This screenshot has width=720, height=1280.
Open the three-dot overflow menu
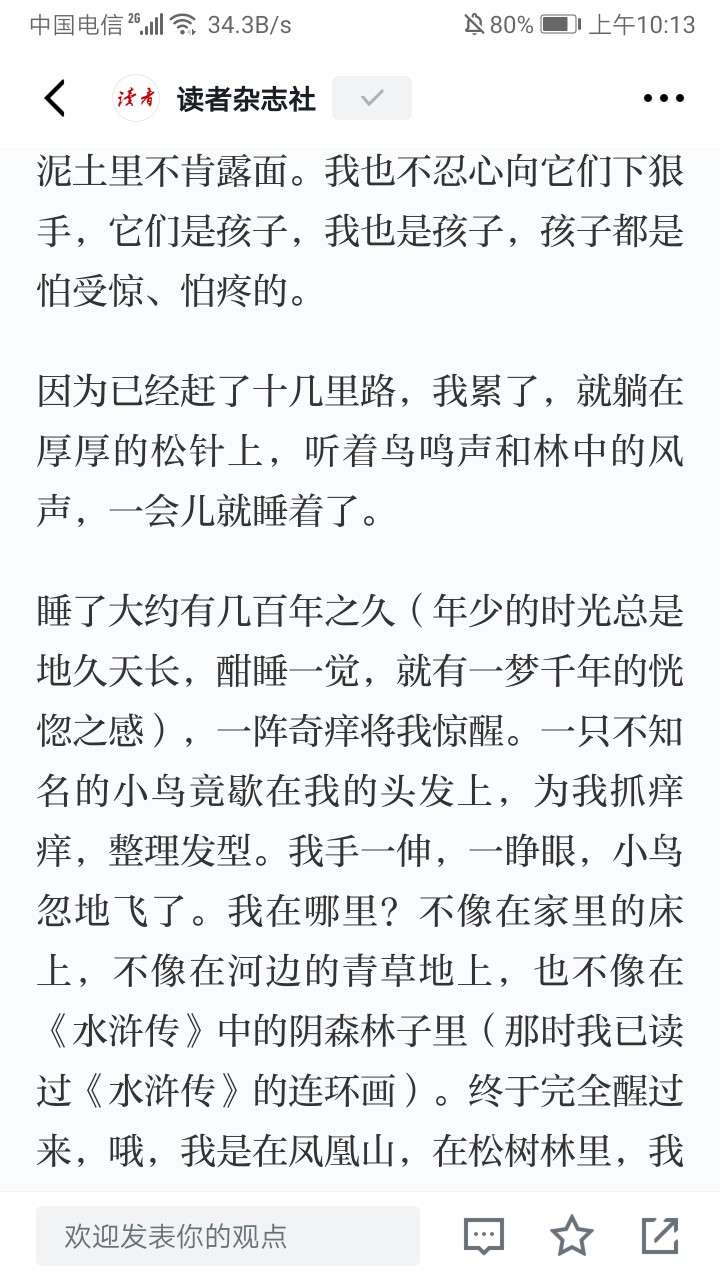(662, 98)
